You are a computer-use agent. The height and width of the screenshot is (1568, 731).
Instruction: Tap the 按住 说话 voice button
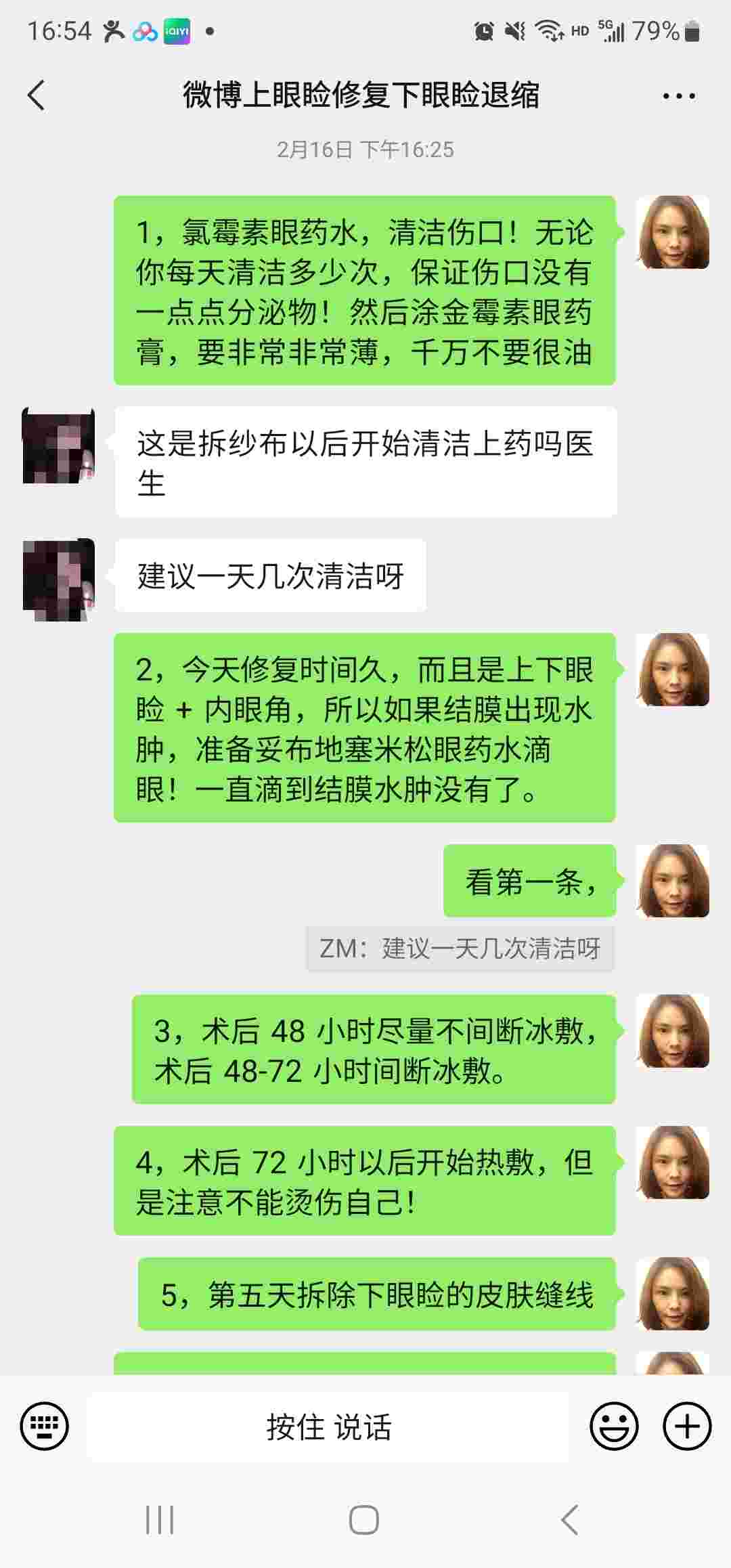tap(329, 1427)
